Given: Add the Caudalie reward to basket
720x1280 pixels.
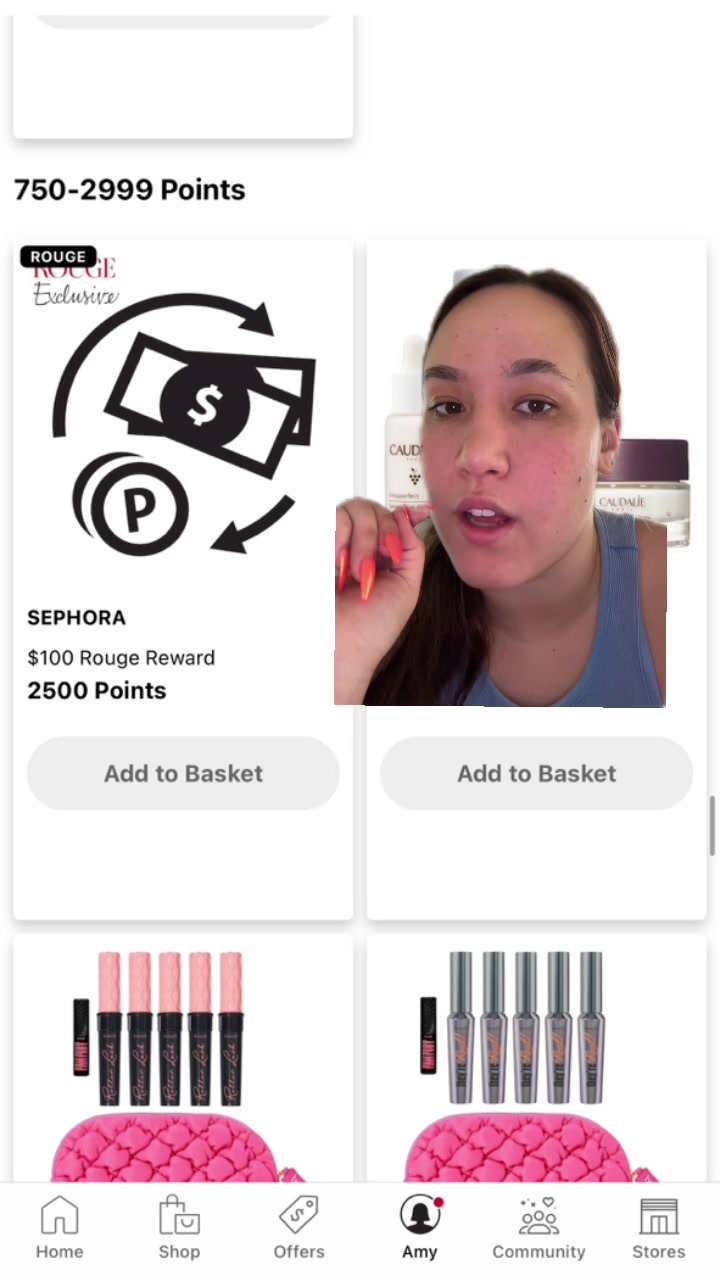Looking at the screenshot, I should (536, 773).
